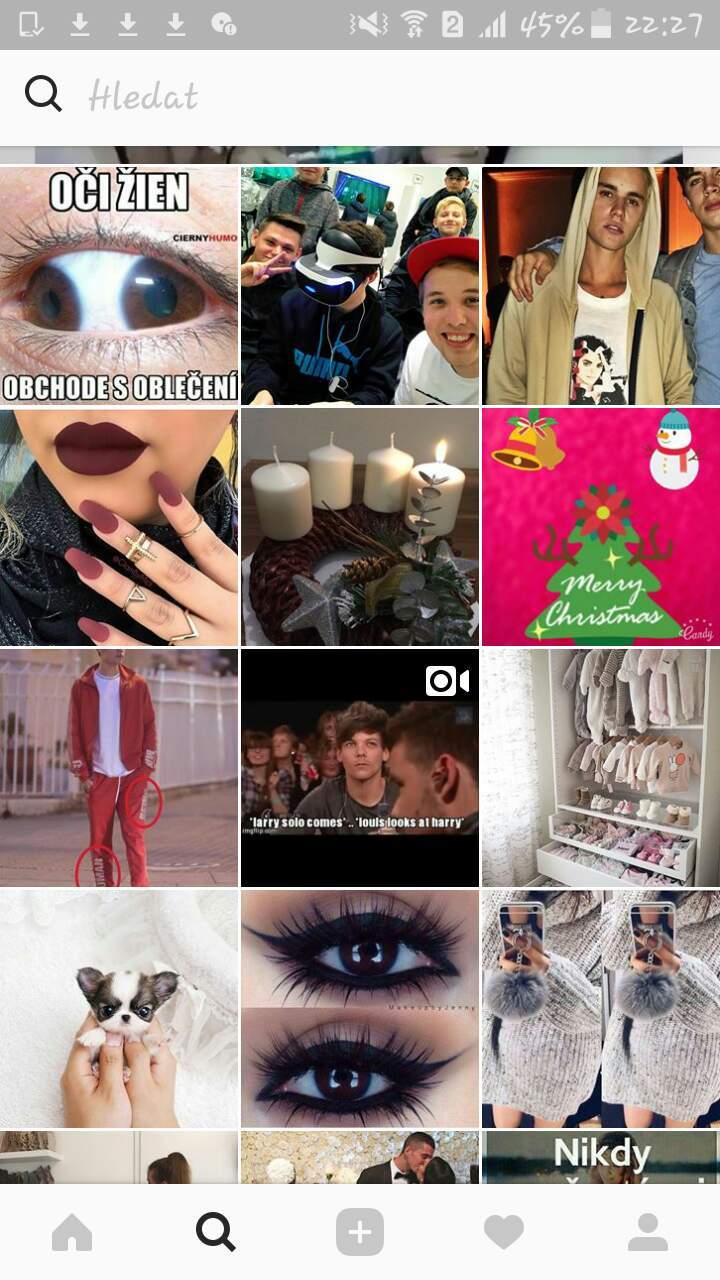
Task: Open the dramatic eye makeup post
Action: [x=360, y=1008]
